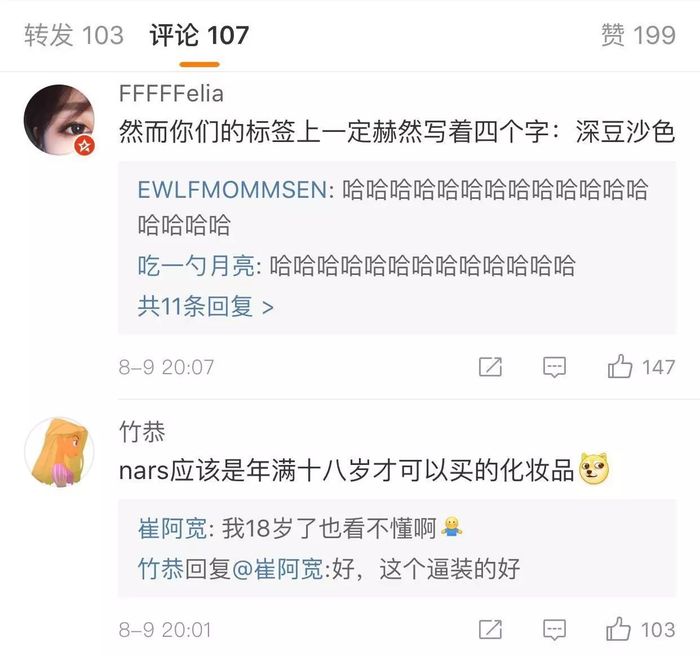The width and height of the screenshot is (700, 656).
Task: Open 竹恭's profile avatar
Action: (59, 453)
